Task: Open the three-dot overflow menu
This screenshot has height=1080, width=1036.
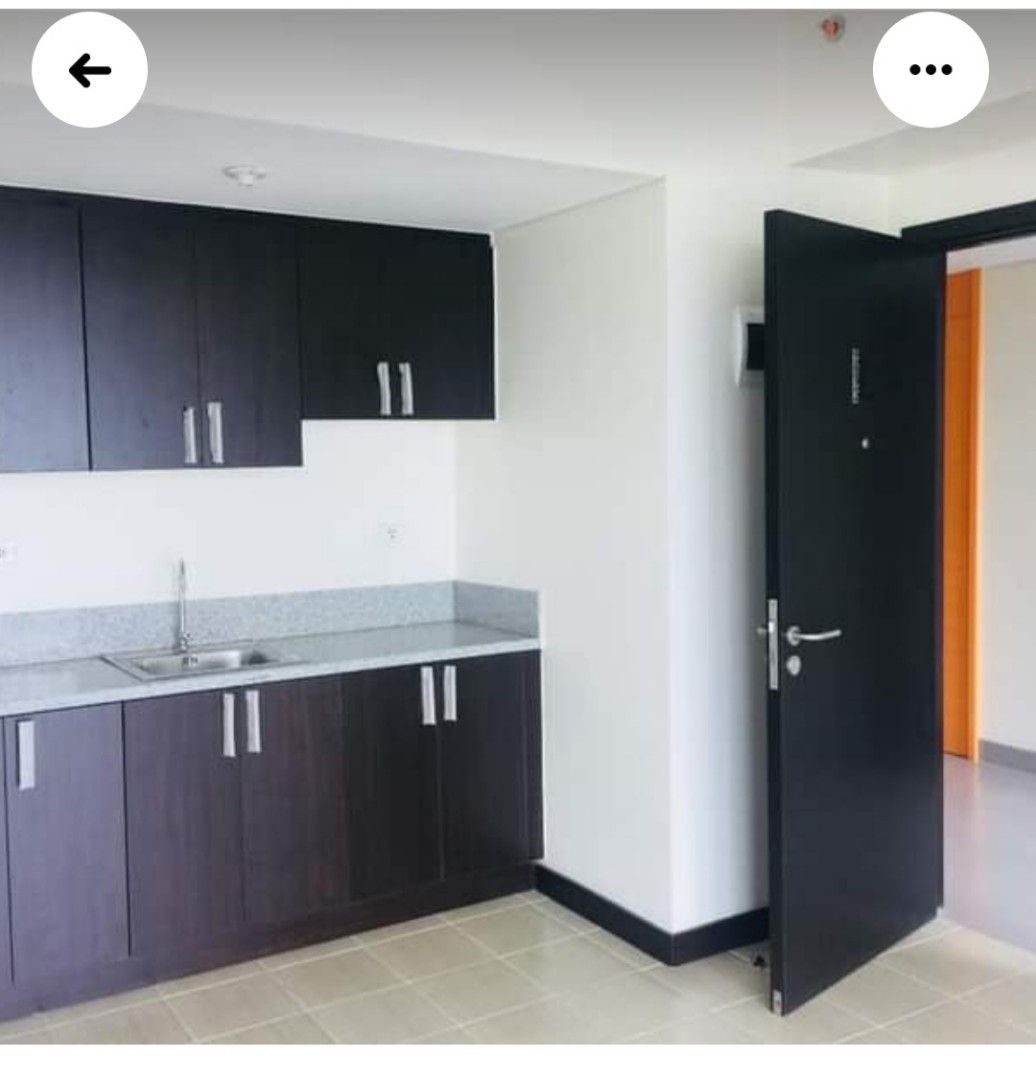Action: pyautogui.click(x=930, y=70)
